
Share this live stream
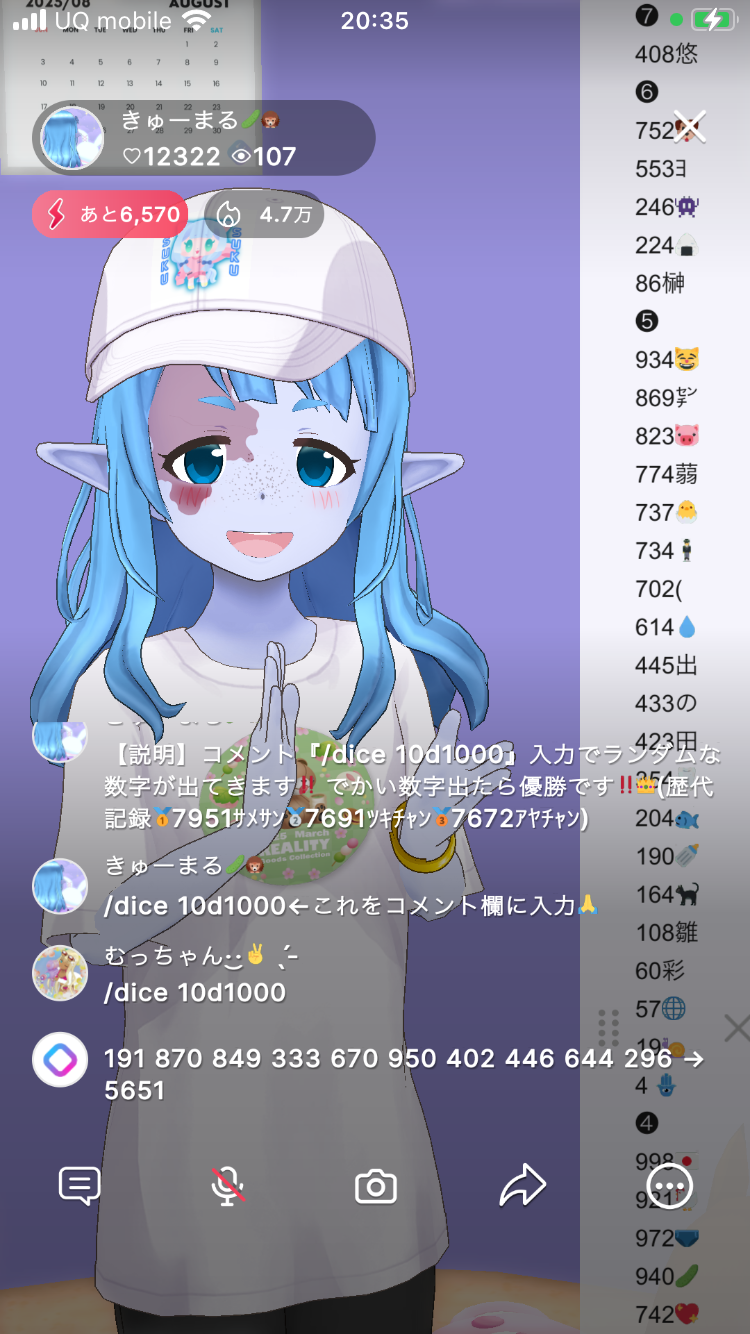(x=522, y=1186)
